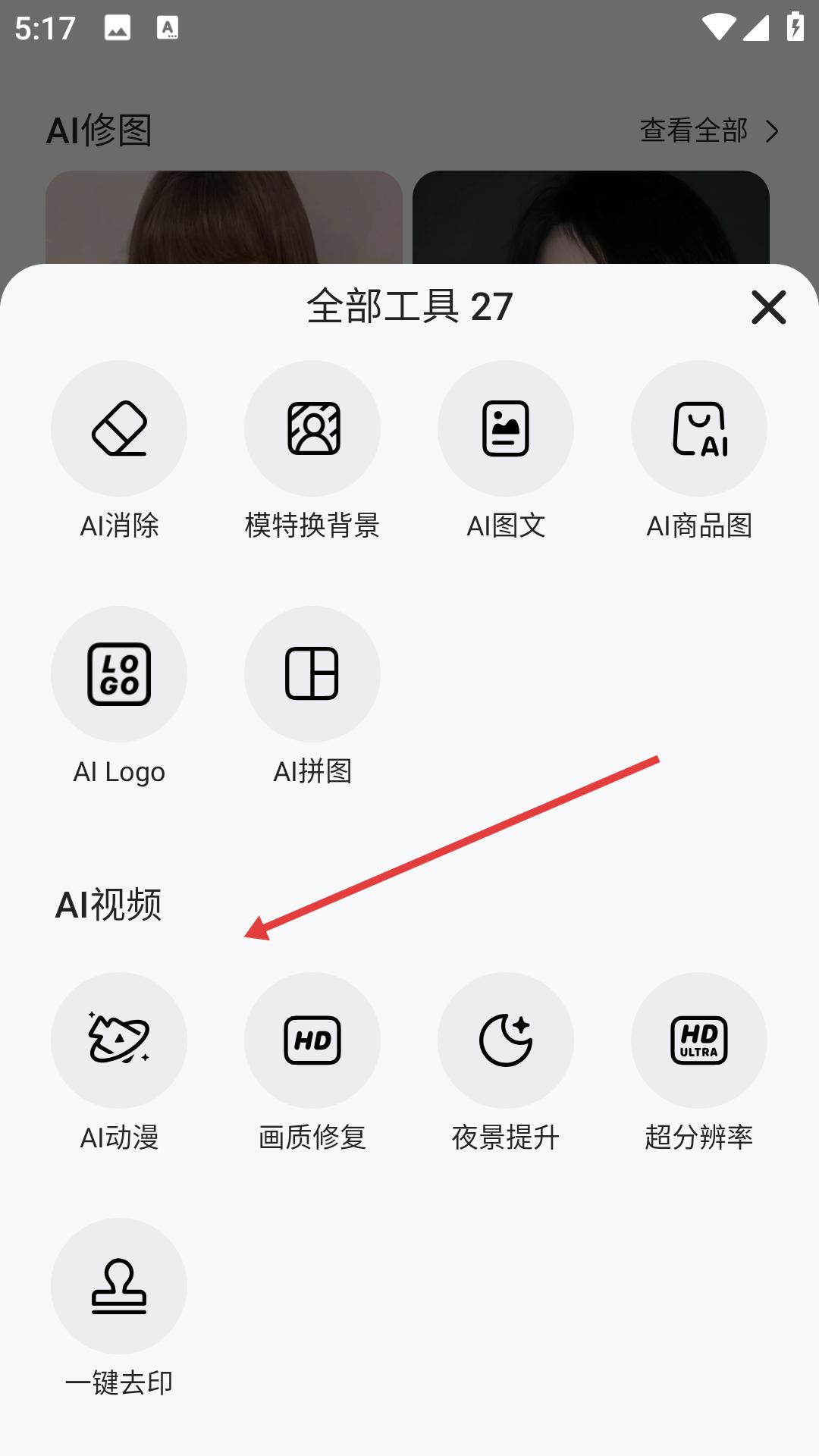
Task: Open the 夜景提升 night enhancement tool
Action: (x=506, y=1040)
